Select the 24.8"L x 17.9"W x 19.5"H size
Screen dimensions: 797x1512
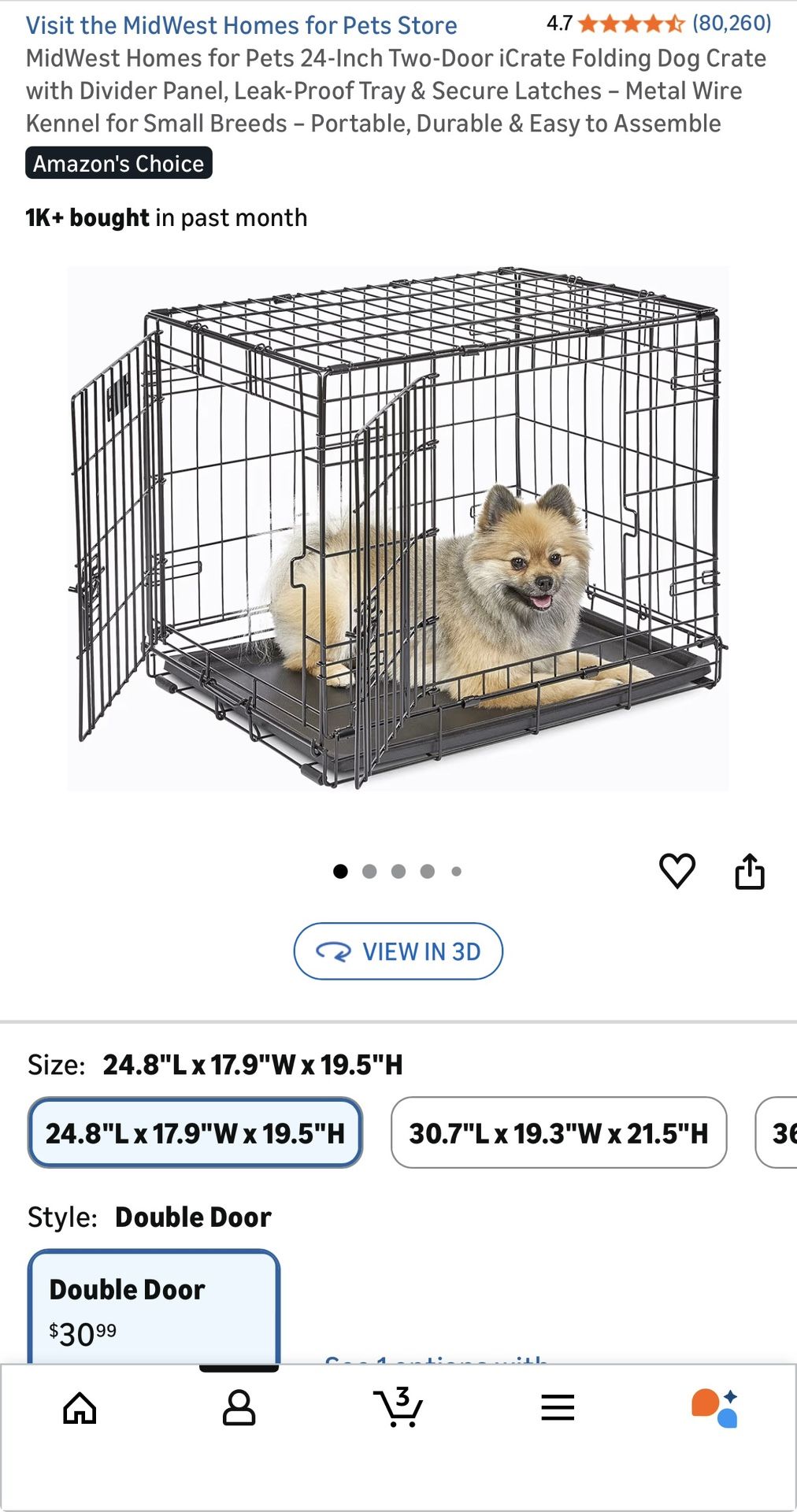point(197,1133)
